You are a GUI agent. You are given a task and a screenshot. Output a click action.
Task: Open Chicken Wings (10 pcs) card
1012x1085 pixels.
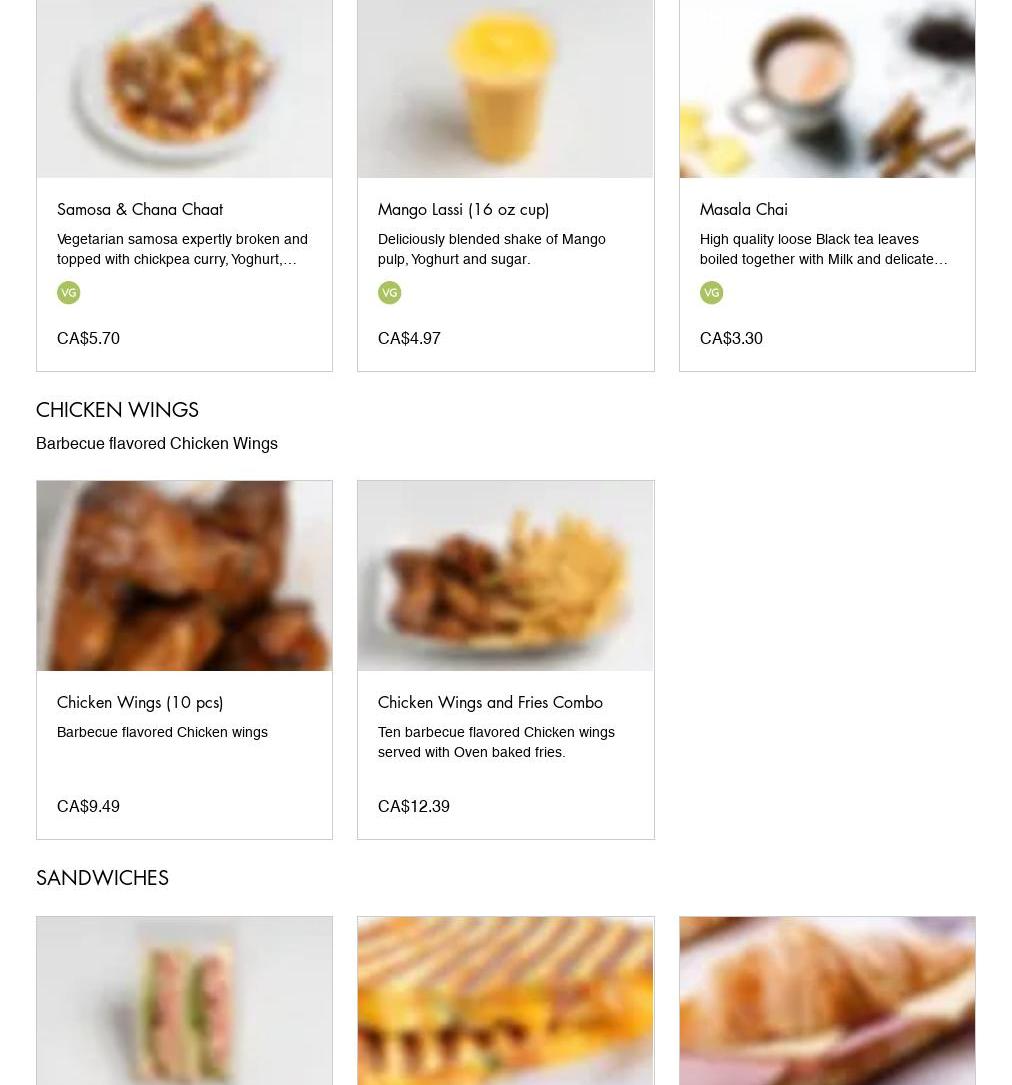(x=140, y=702)
